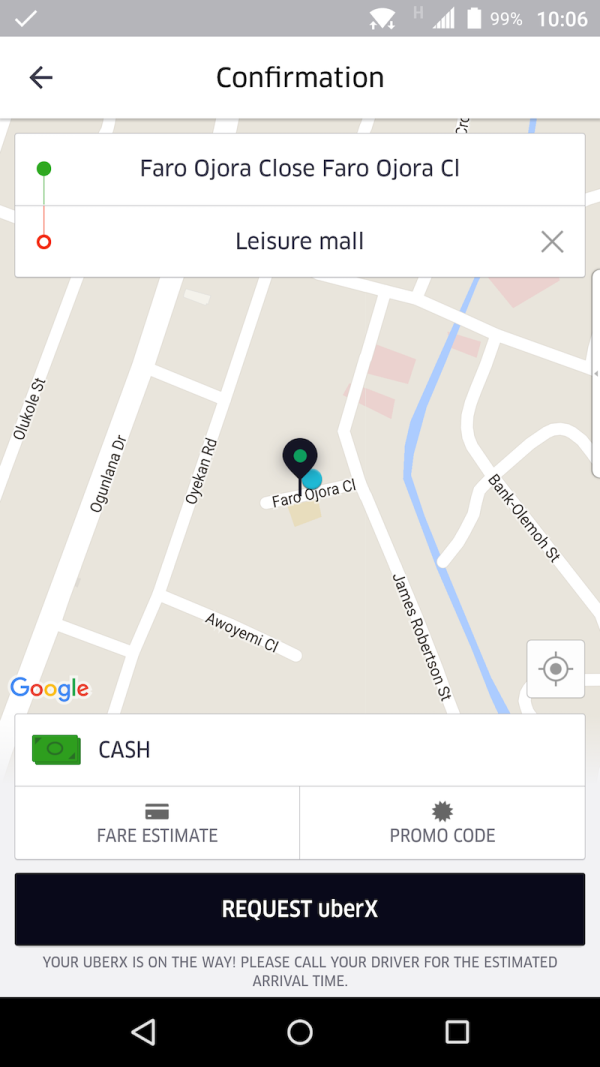
Task: Open recent apps in the navigation bar
Action: coord(457,1032)
